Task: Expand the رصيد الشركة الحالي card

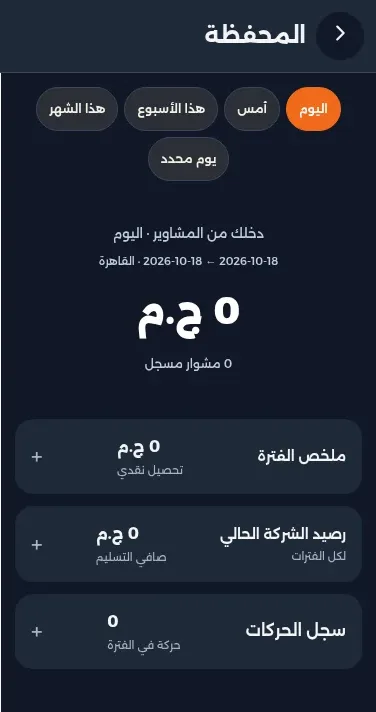Action: pos(188,544)
